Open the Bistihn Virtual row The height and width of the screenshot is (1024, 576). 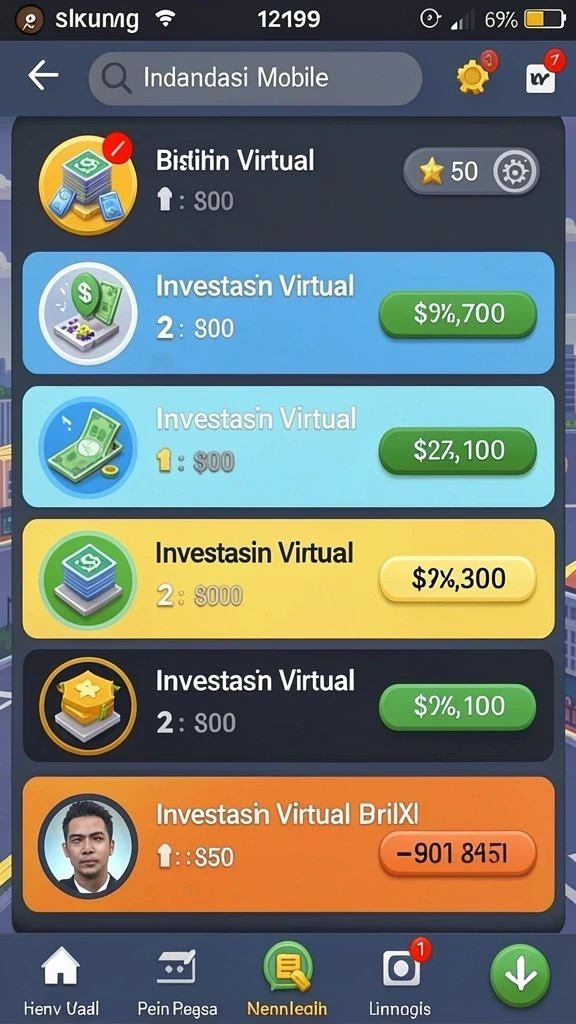tap(289, 182)
